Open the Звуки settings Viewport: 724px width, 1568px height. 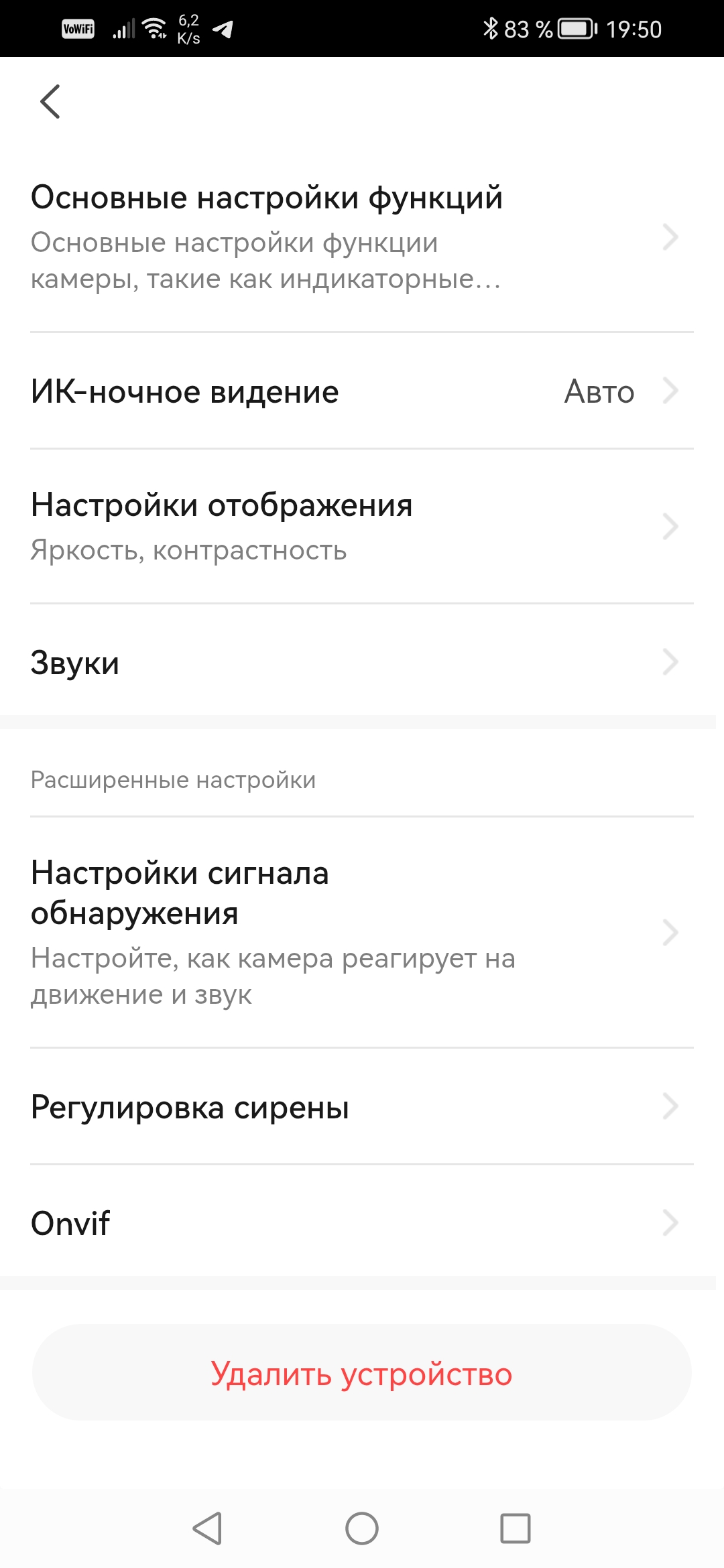(362, 662)
